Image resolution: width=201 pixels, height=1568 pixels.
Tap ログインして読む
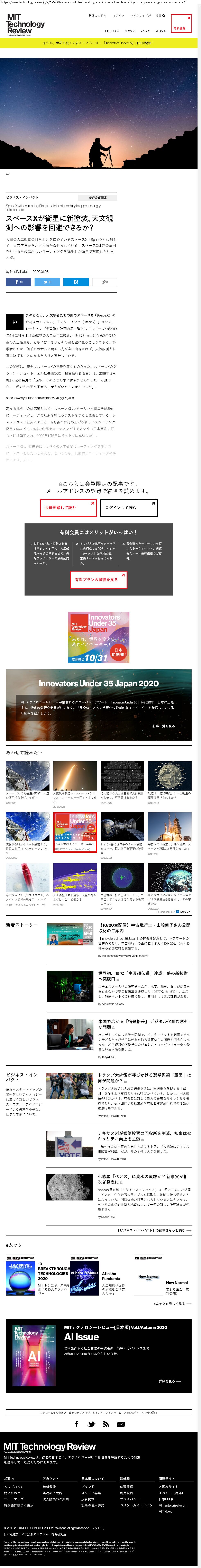coord(129,508)
